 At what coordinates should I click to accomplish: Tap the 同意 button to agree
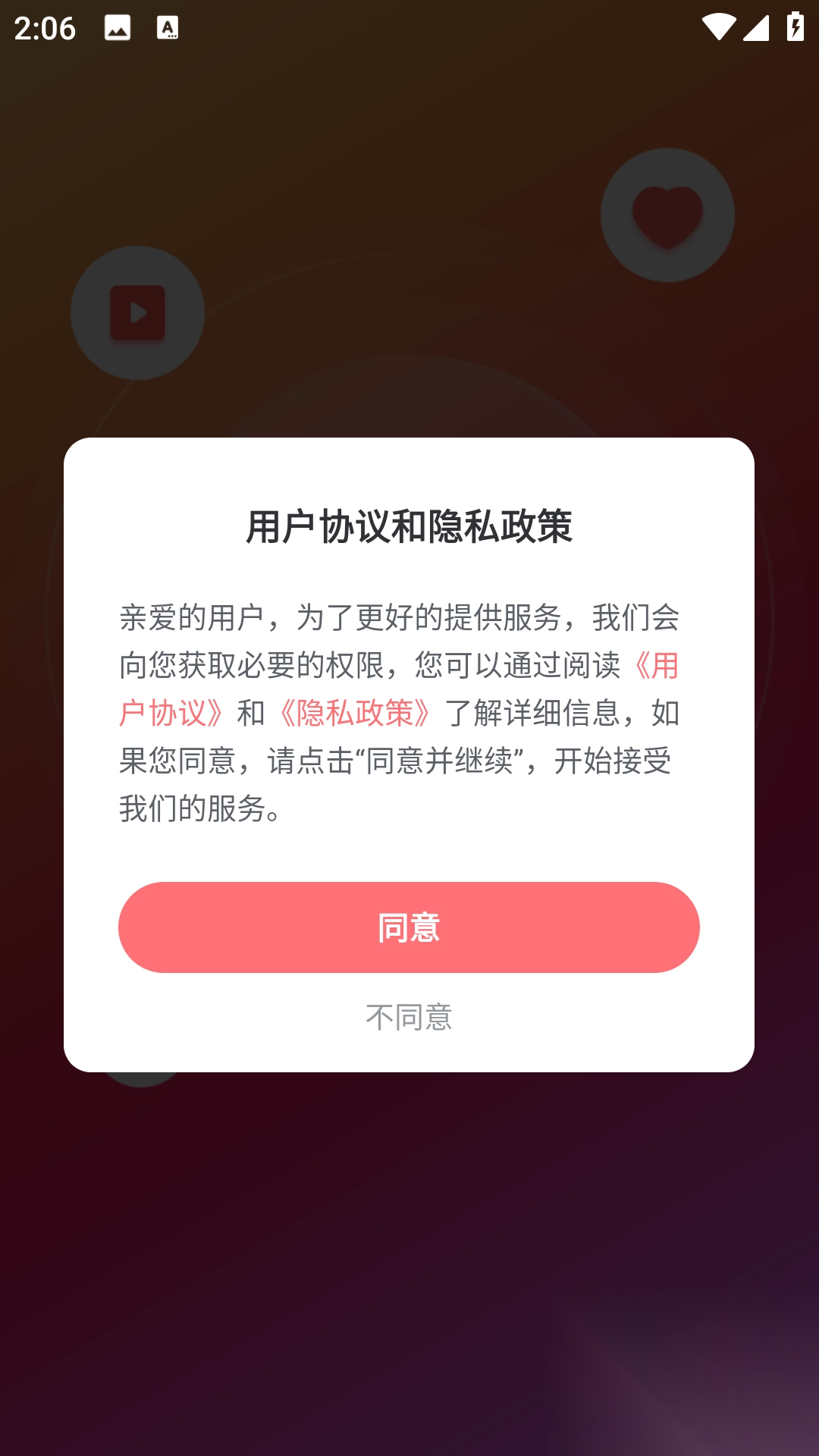(x=409, y=927)
